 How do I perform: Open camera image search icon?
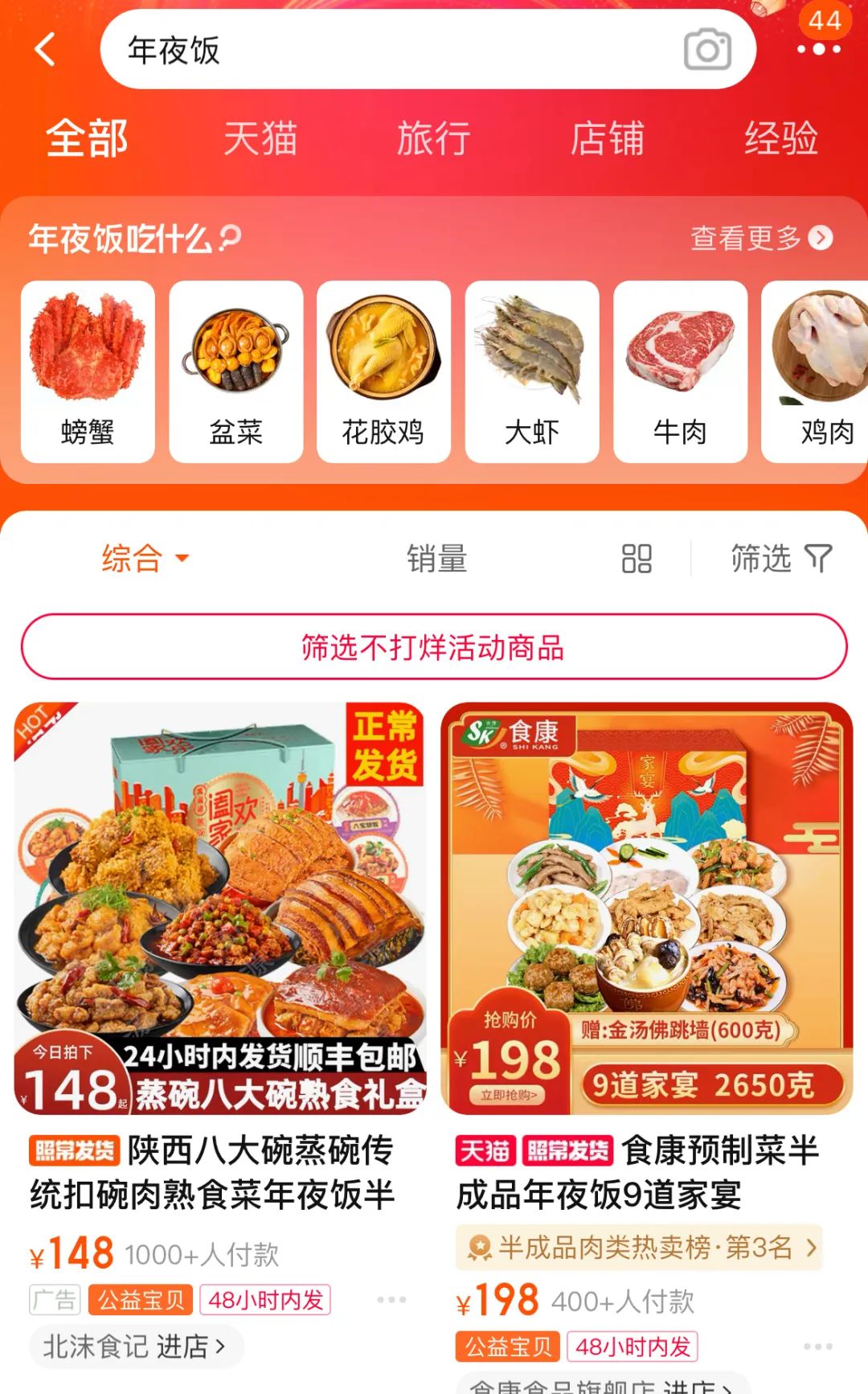(707, 50)
